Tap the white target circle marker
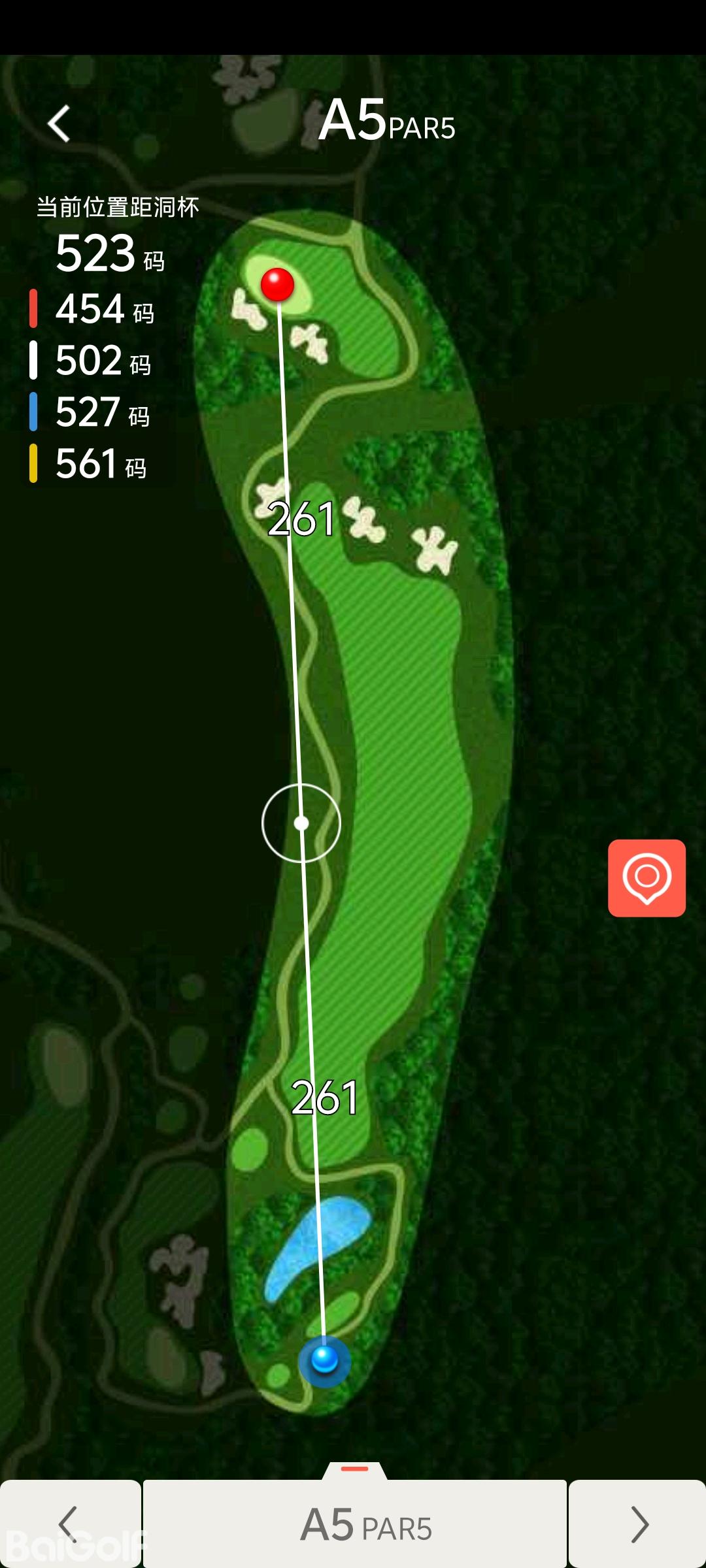The width and height of the screenshot is (706, 1568). (301, 823)
